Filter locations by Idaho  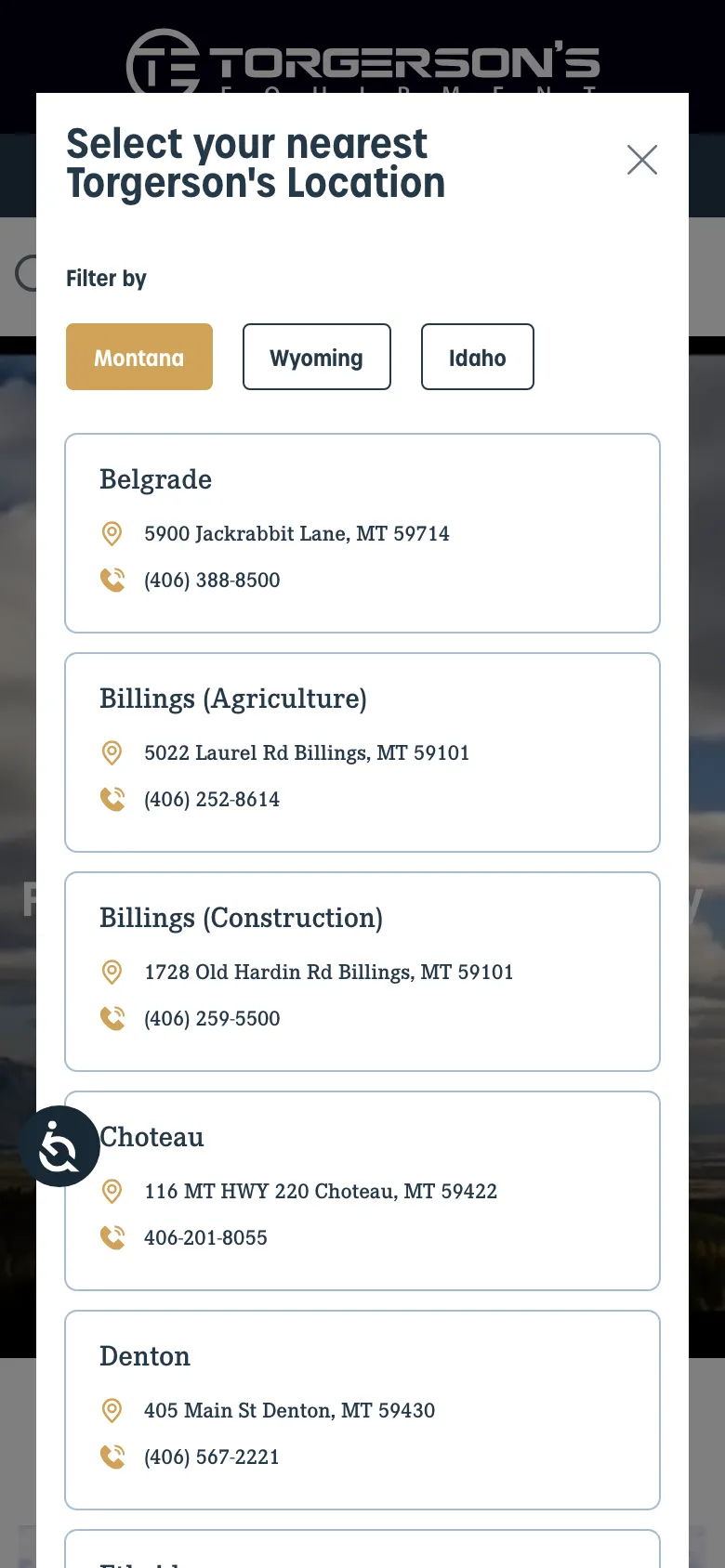click(x=477, y=358)
